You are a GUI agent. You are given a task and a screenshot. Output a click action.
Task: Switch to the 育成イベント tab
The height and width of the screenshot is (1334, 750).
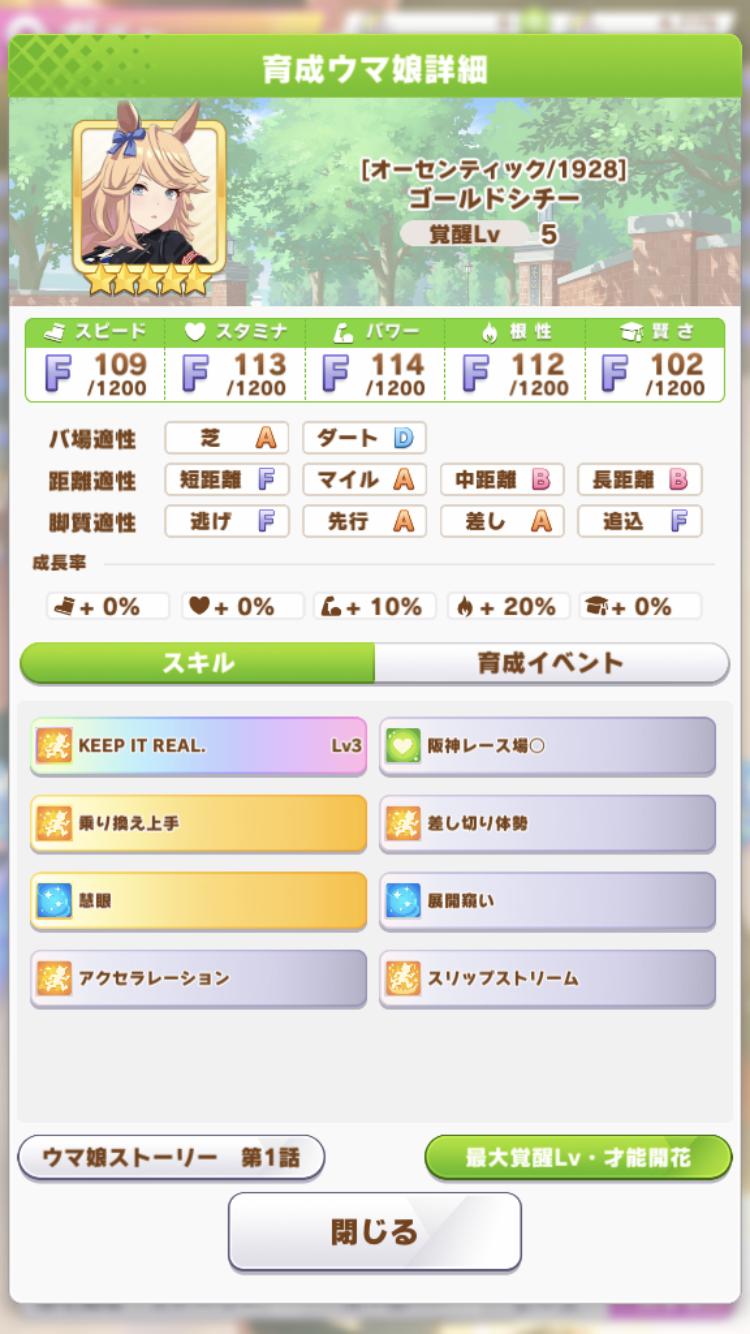551,663
